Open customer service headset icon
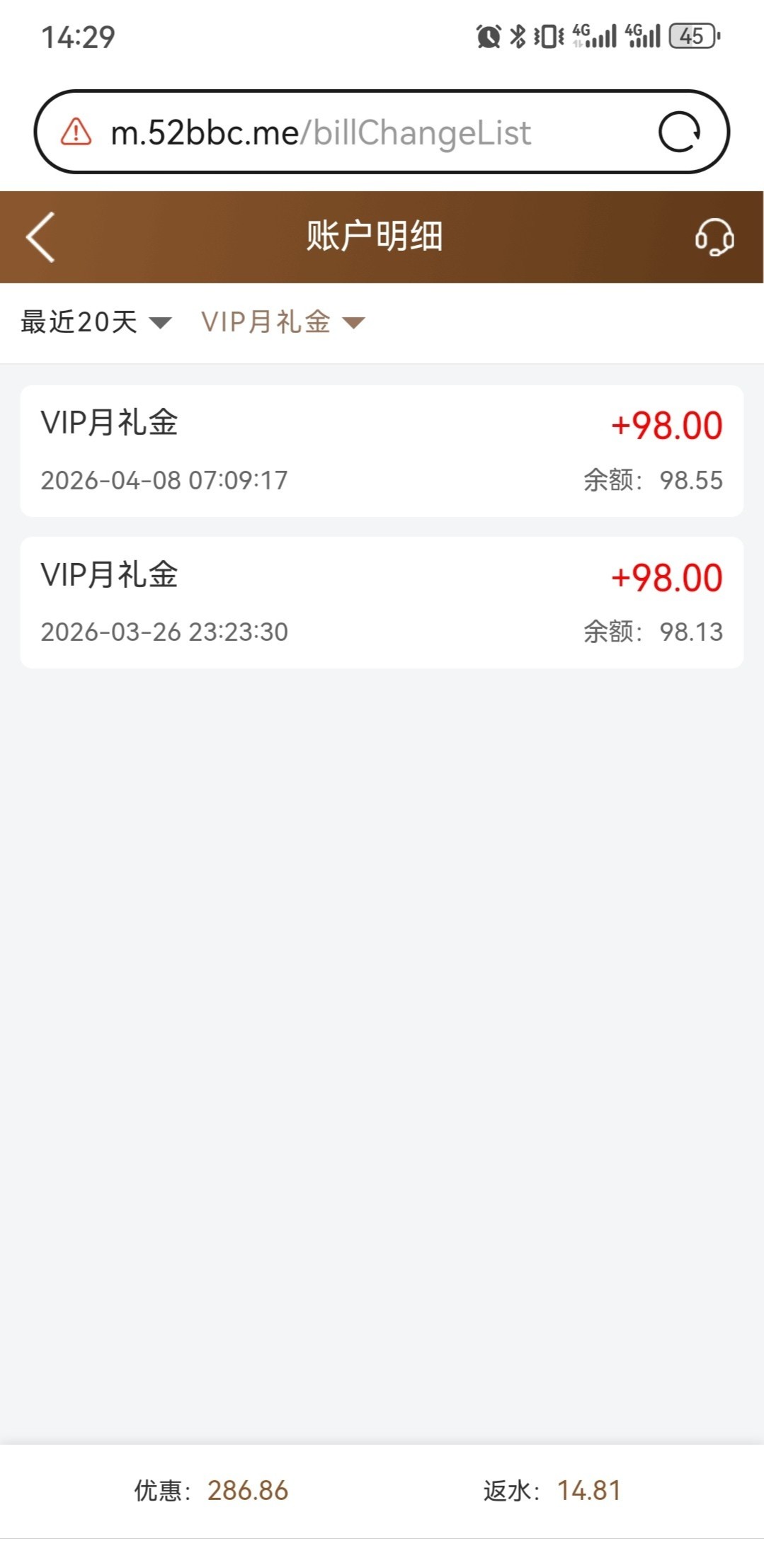The width and height of the screenshot is (764, 1568). coord(714,237)
